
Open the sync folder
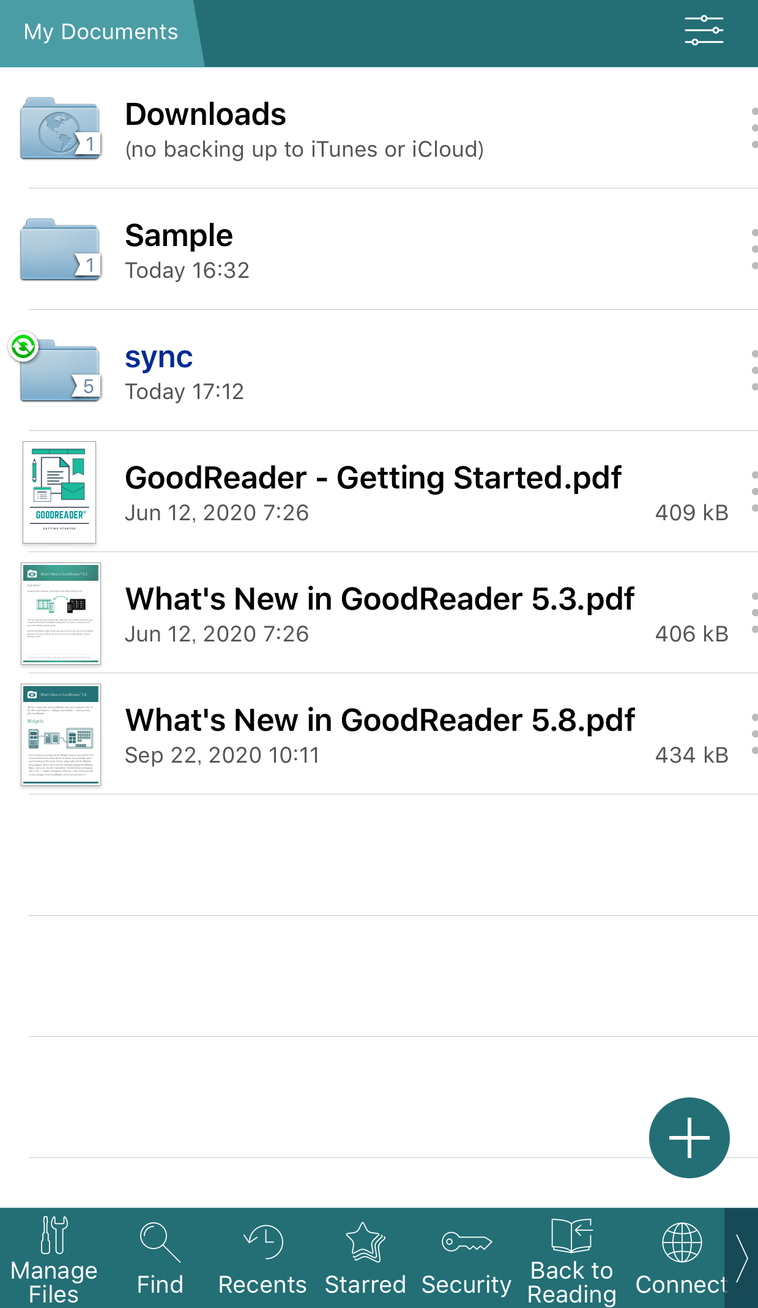300,370
